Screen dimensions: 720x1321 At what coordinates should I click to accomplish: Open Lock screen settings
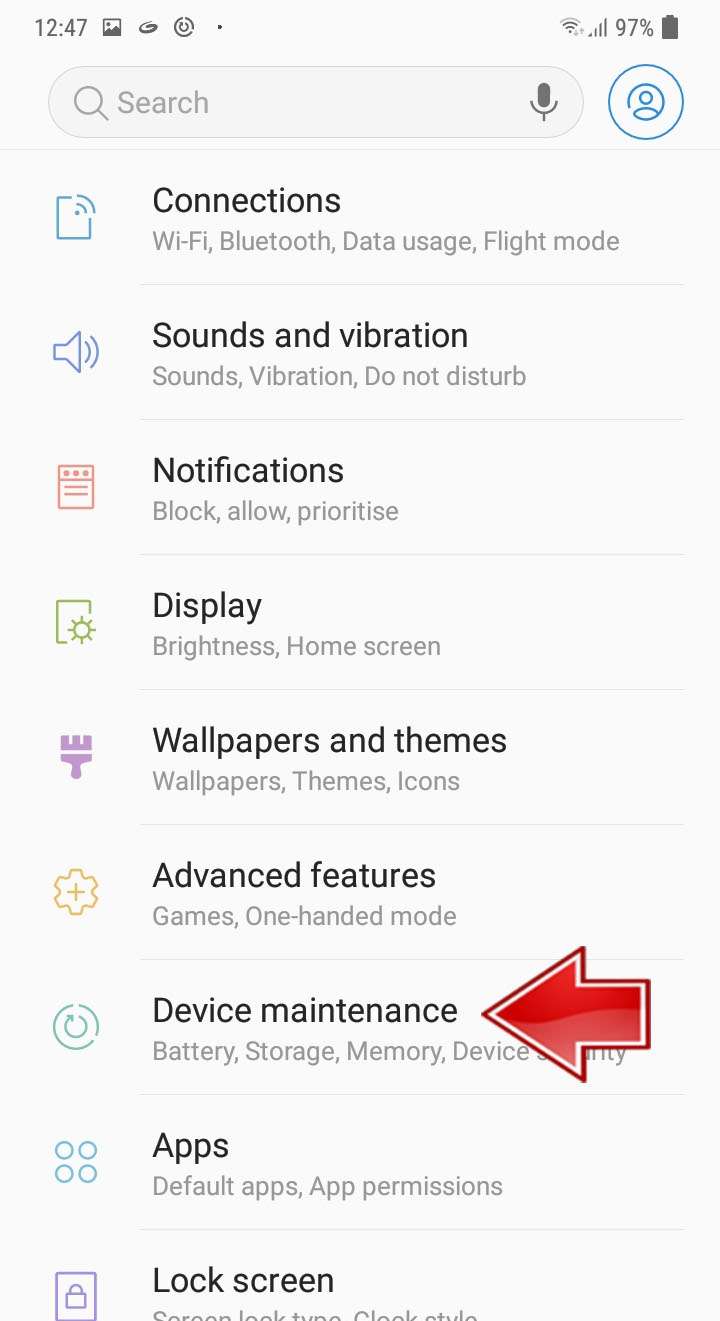[x=360, y=1277]
